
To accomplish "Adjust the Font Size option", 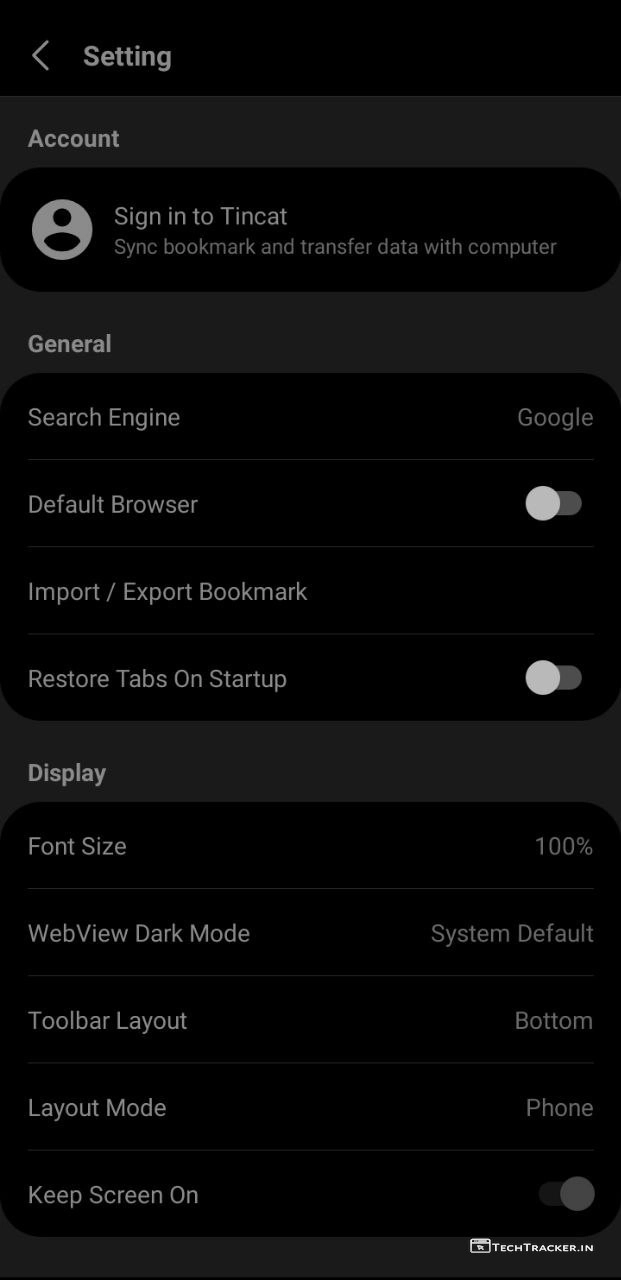I will [x=310, y=846].
